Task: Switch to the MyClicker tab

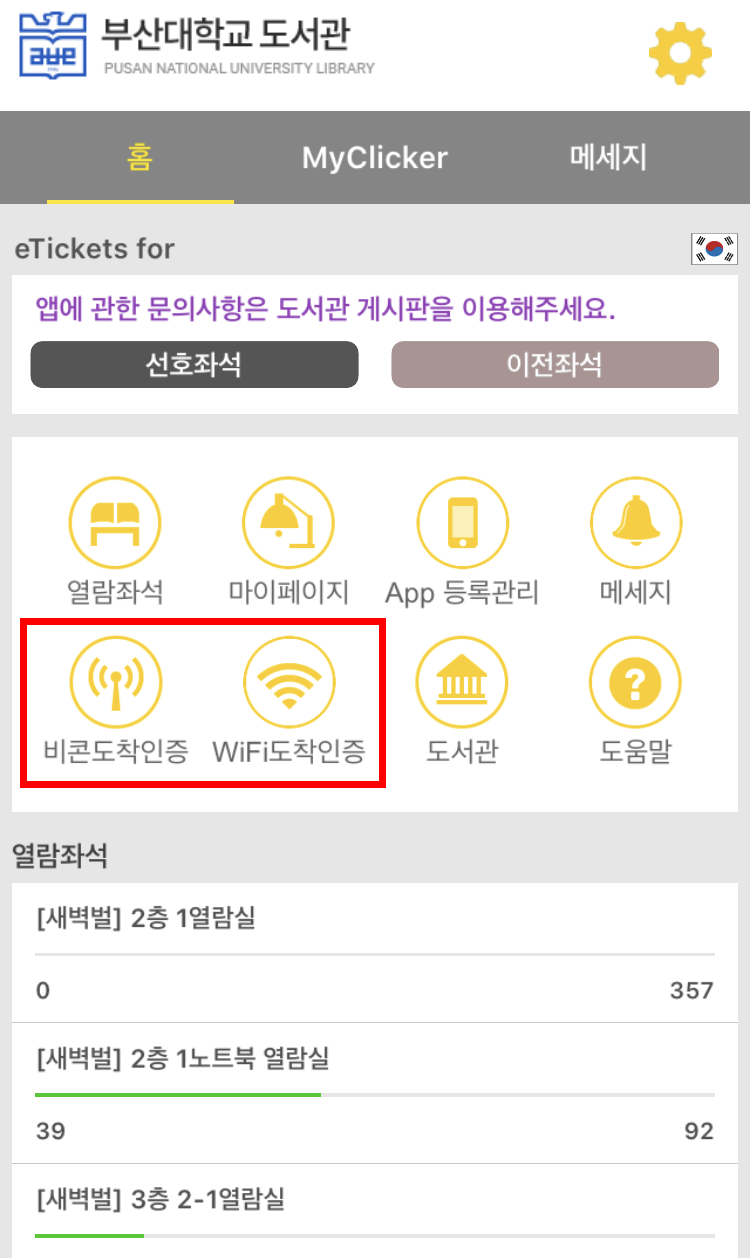Action: (x=374, y=158)
